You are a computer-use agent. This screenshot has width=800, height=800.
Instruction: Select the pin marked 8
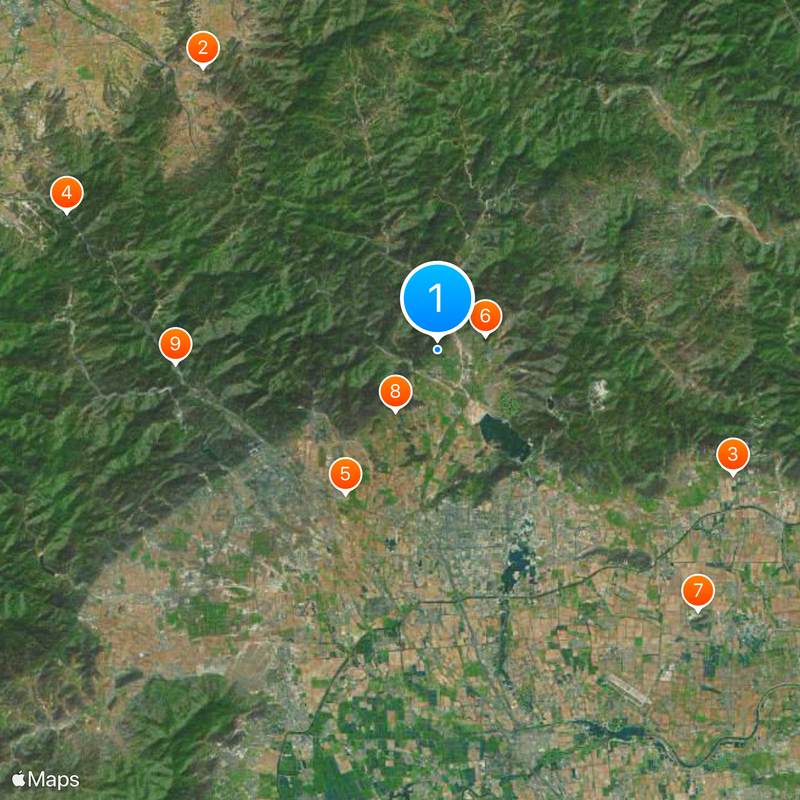click(x=395, y=392)
